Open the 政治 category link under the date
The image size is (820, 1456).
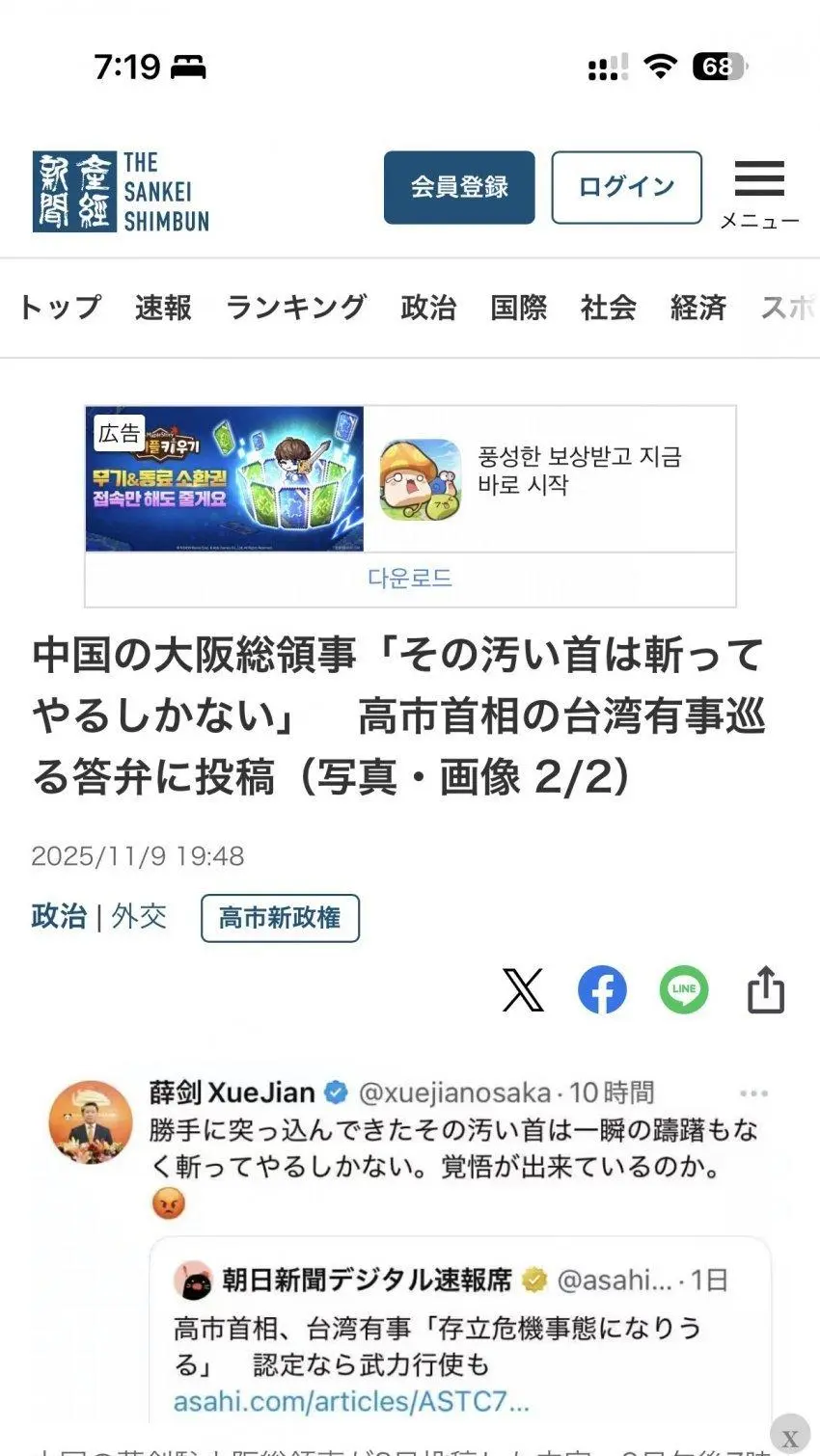pos(59,916)
